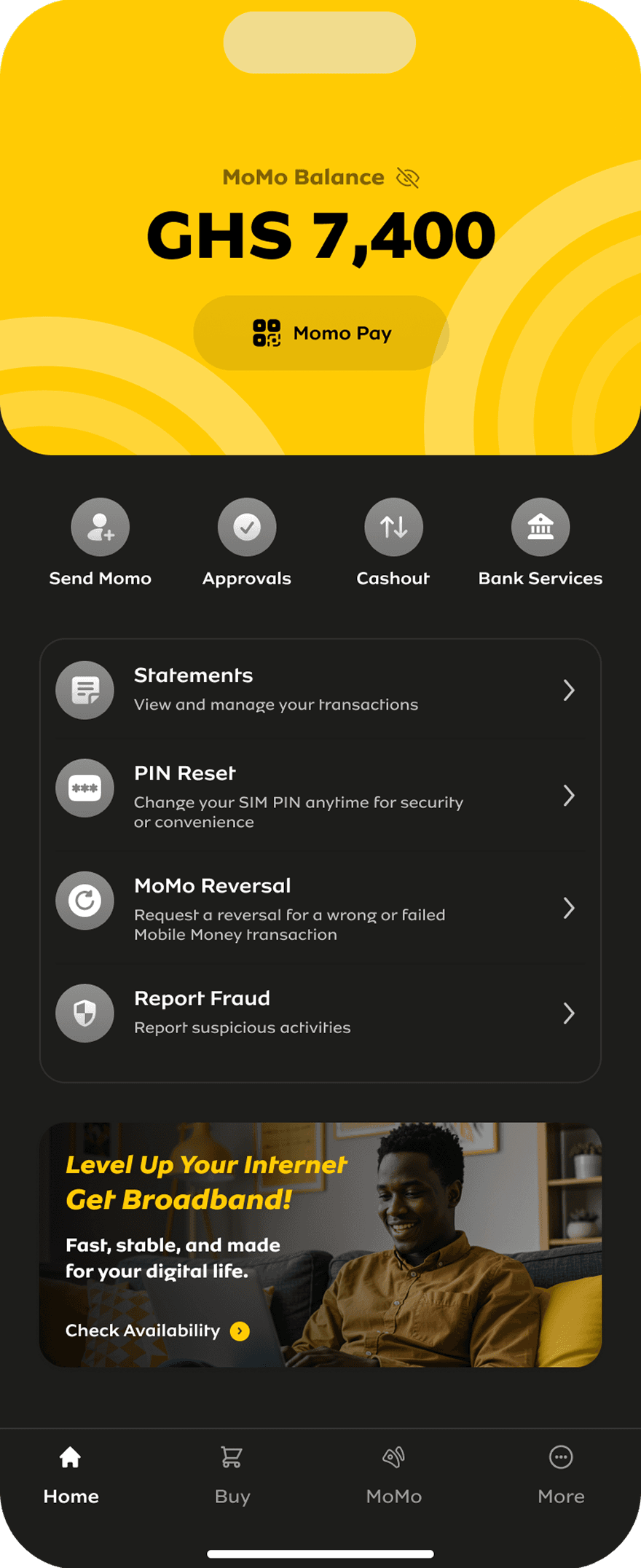Expand the MoMo Reversal chevron
The image size is (641, 1568).
(569, 909)
